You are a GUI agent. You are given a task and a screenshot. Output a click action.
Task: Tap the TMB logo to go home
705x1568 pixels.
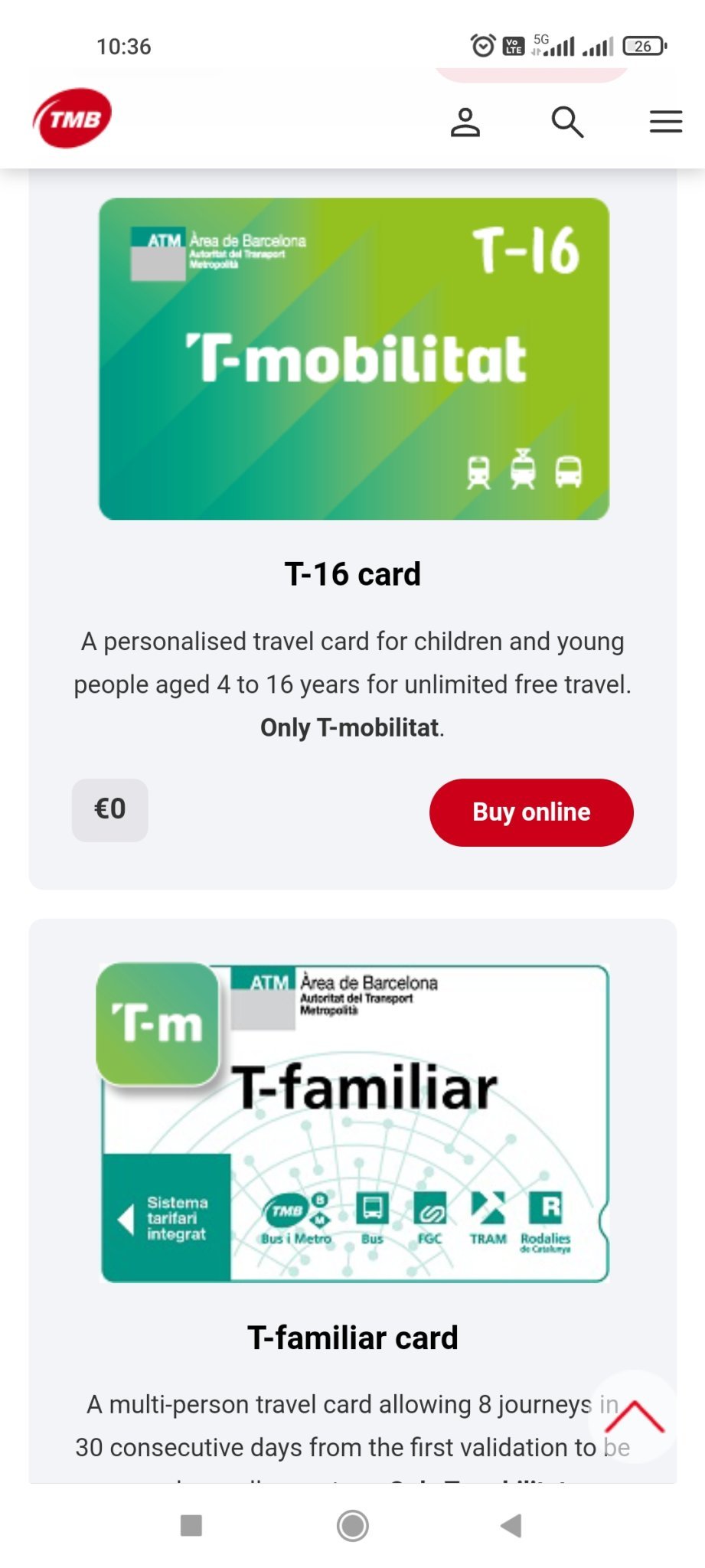(x=72, y=118)
